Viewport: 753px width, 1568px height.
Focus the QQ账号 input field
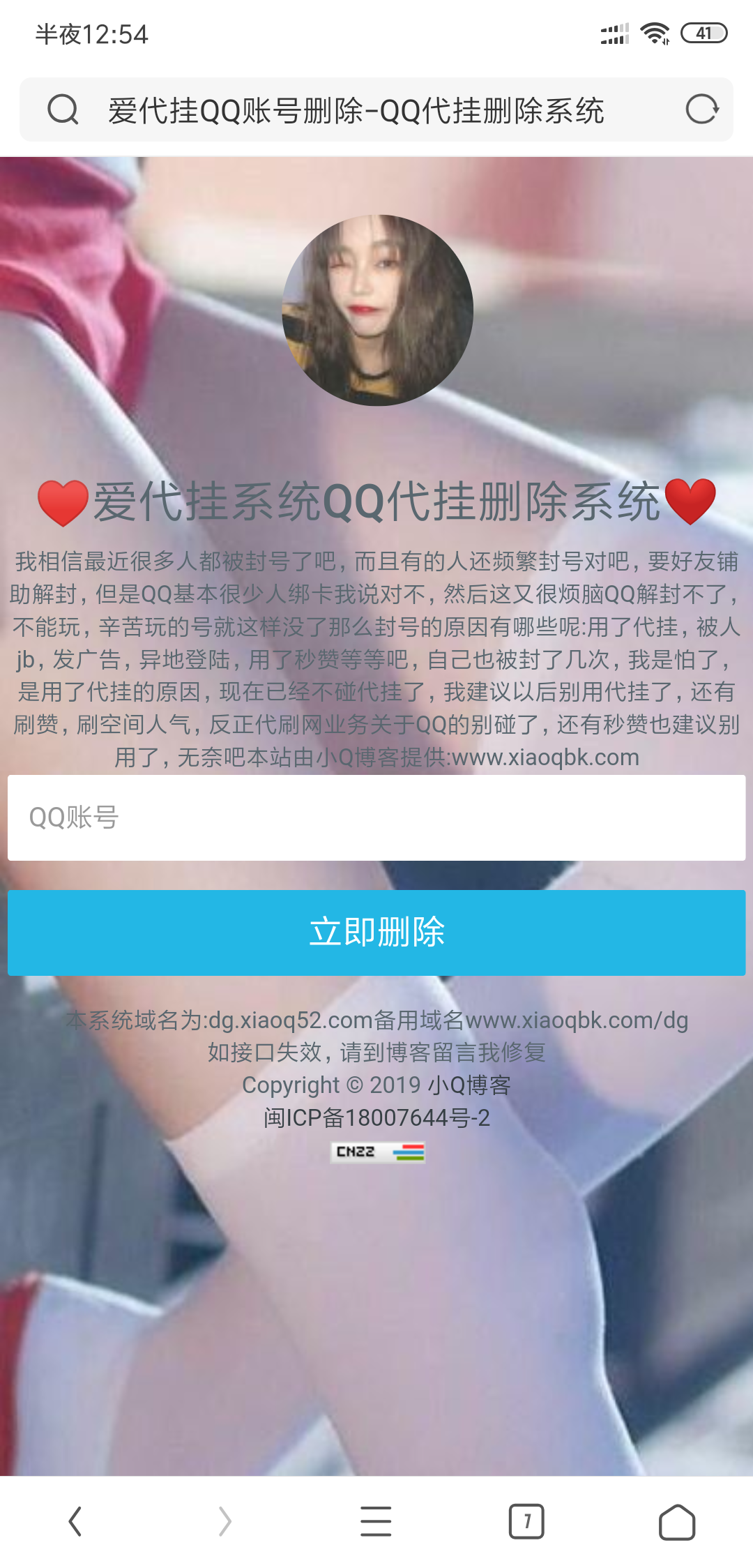click(x=376, y=817)
